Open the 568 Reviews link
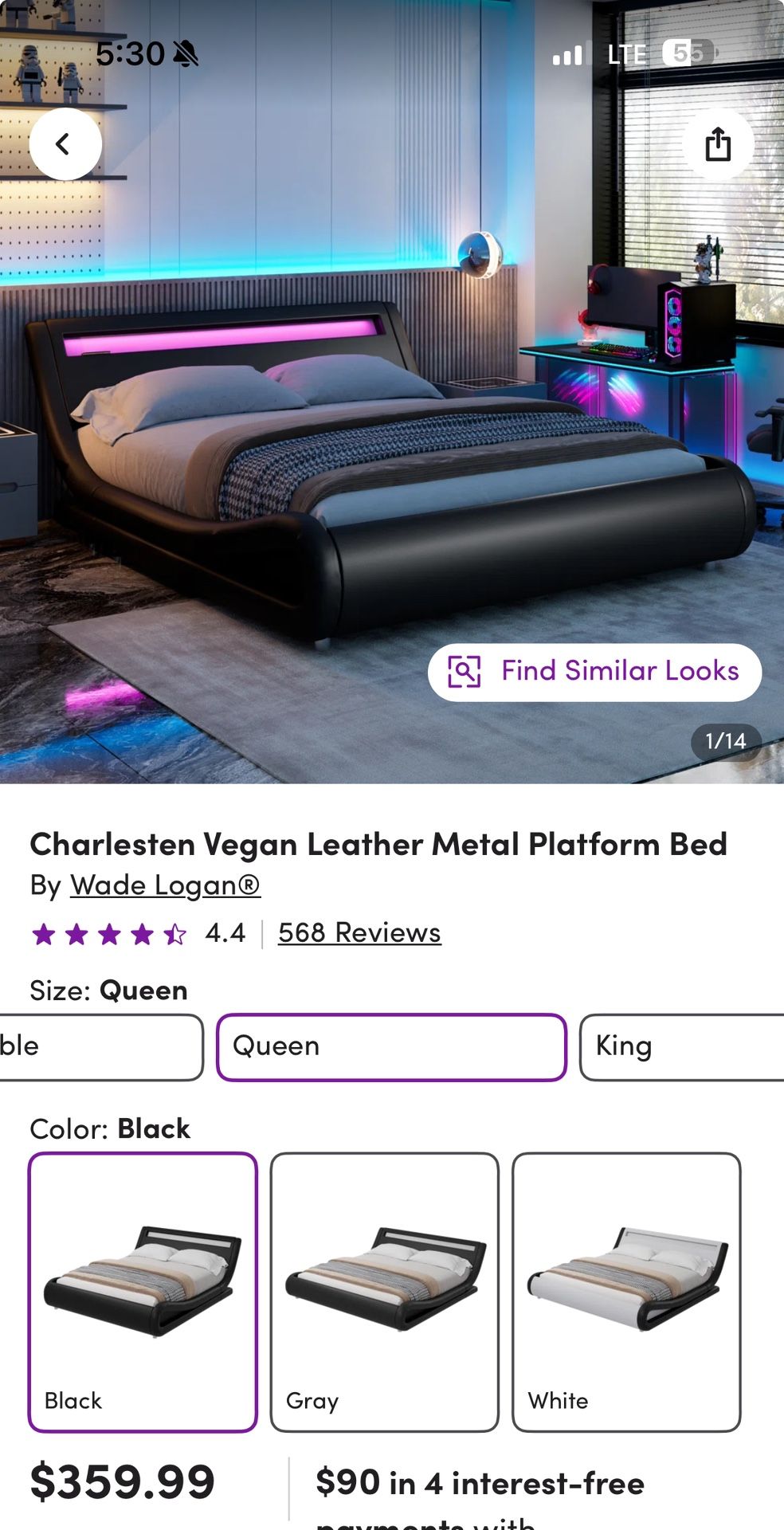This screenshot has width=784, height=1530. [359, 932]
